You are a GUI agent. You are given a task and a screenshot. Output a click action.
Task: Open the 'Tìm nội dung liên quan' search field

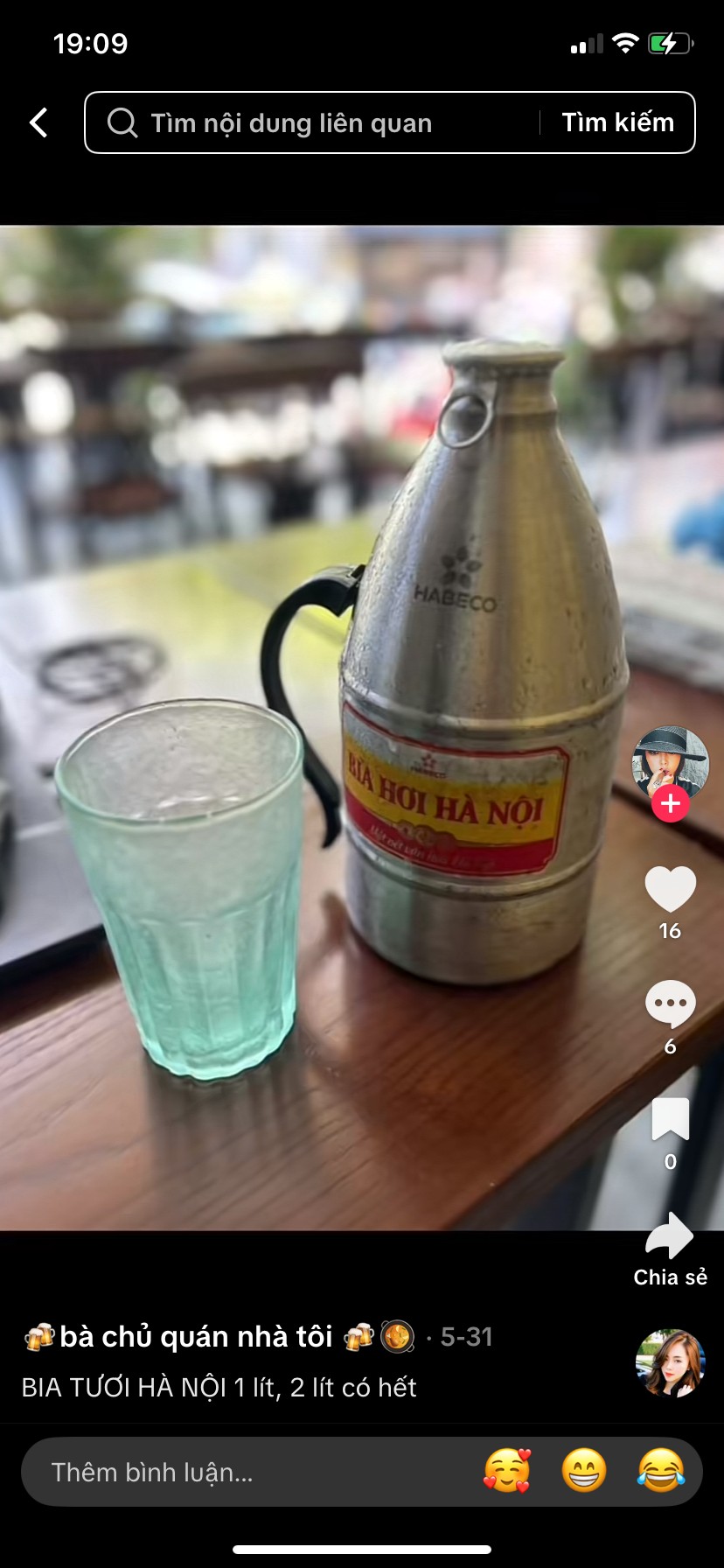pyautogui.click(x=311, y=122)
